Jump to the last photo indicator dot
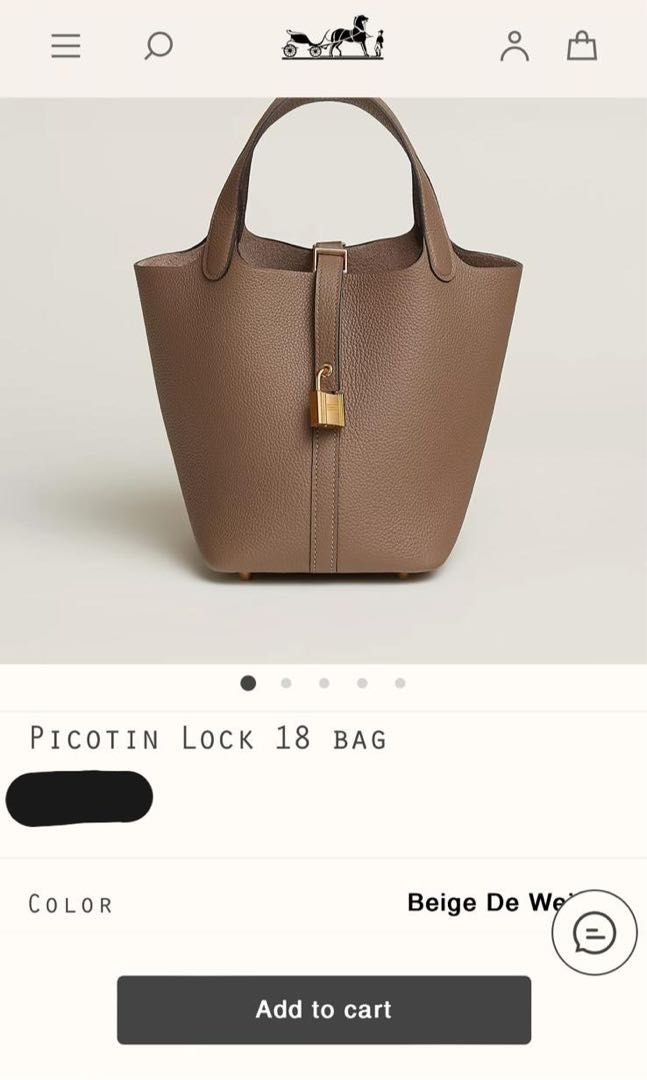This screenshot has height=1080, width=647. 400,683
